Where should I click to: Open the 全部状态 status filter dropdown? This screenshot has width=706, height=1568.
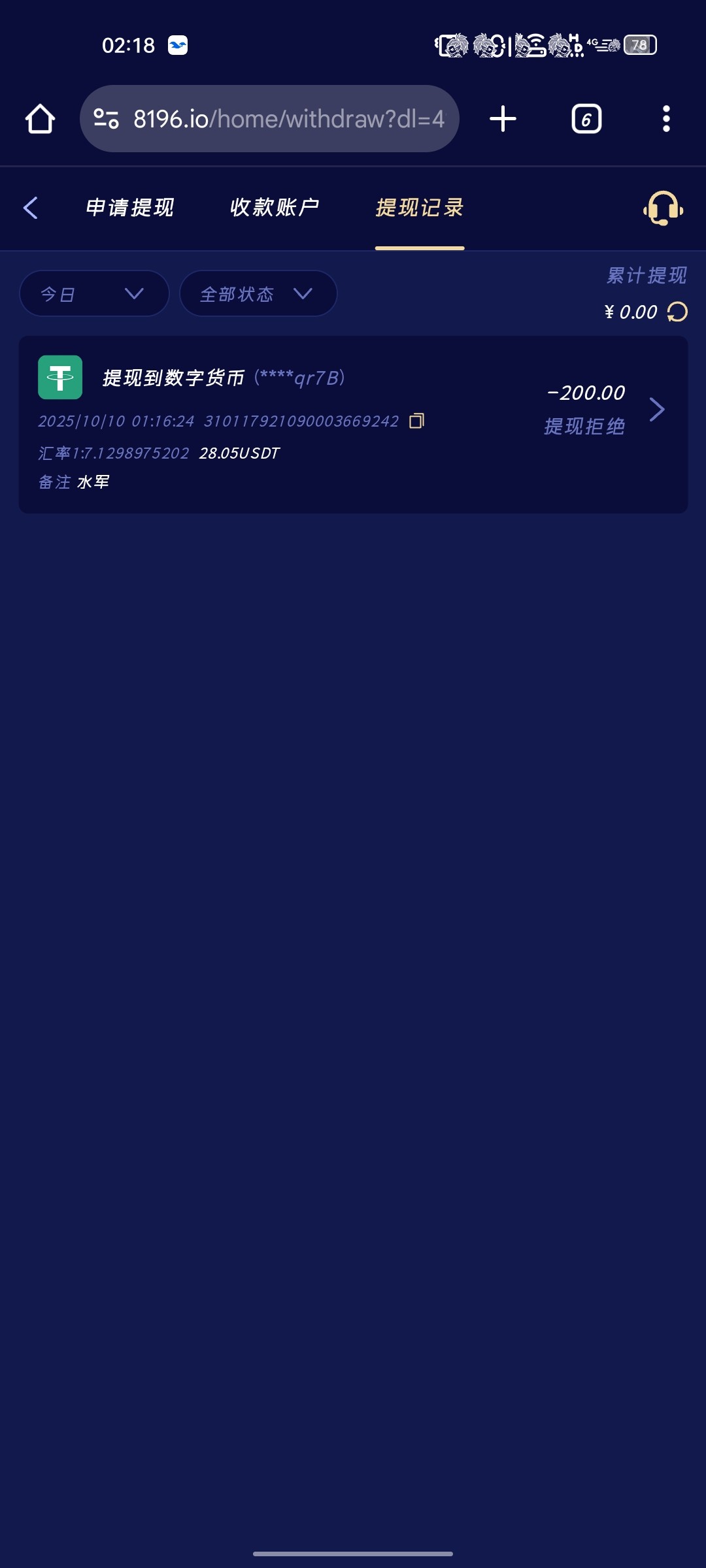[x=258, y=293]
